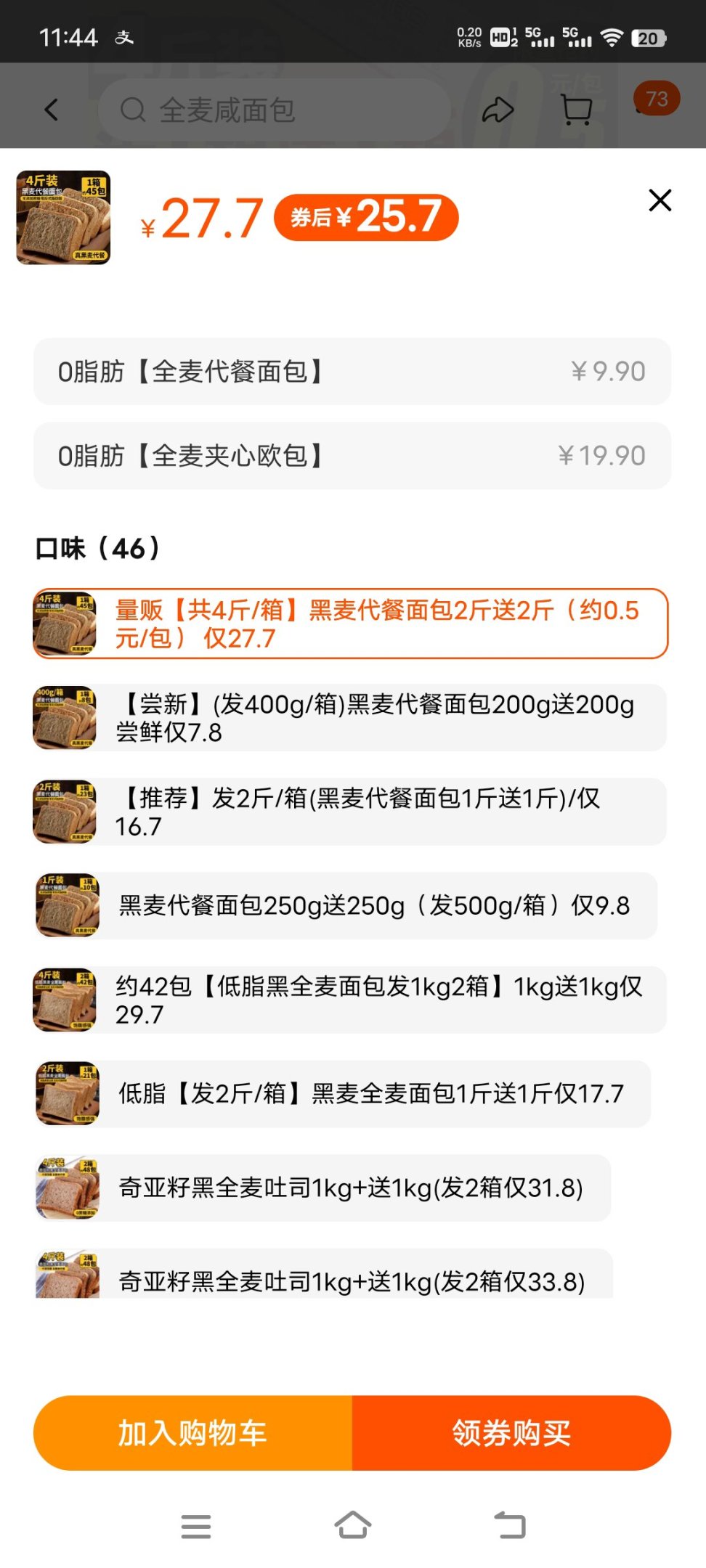The height and width of the screenshot is (1568, 706).
Task: Close the product options sheet
Action: coord(660,200)
